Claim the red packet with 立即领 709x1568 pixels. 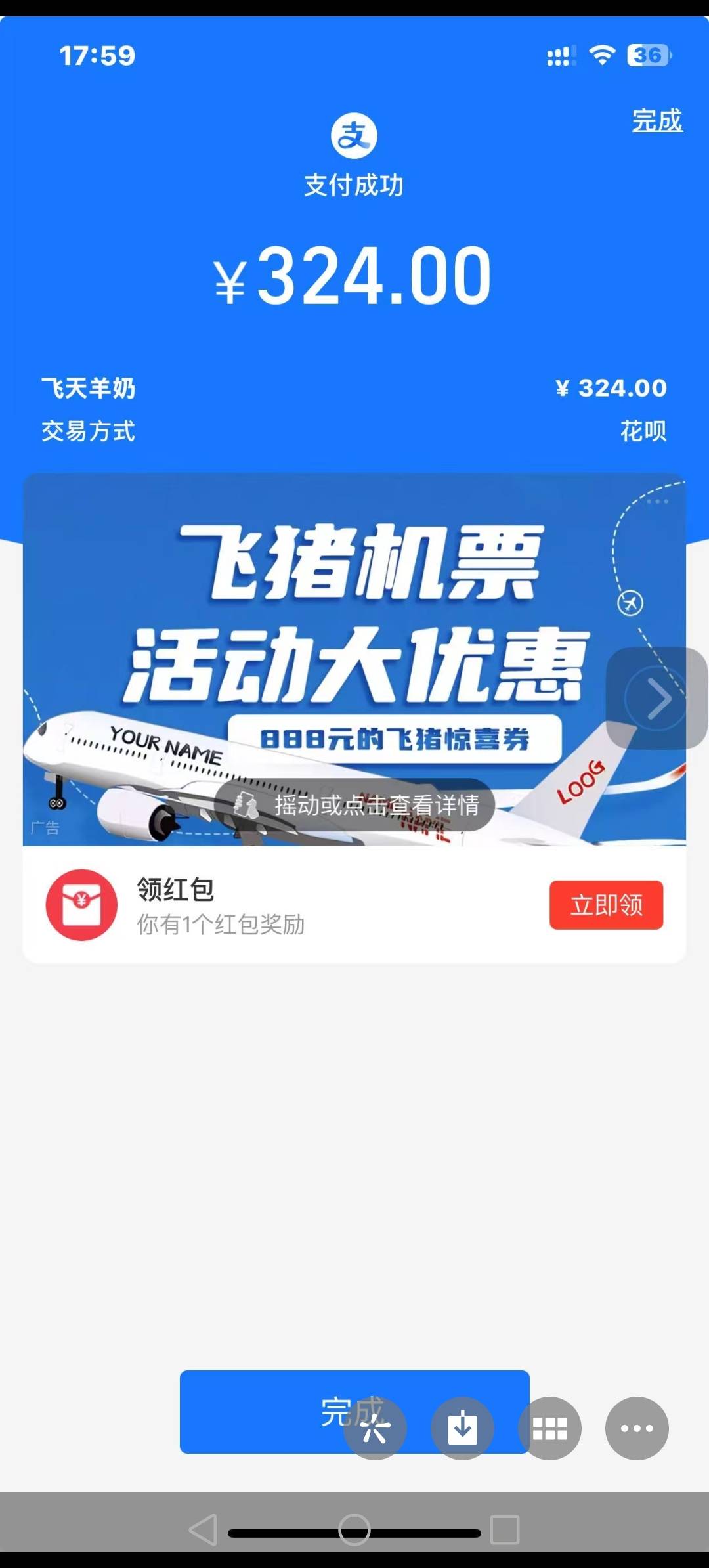[606, 905]
